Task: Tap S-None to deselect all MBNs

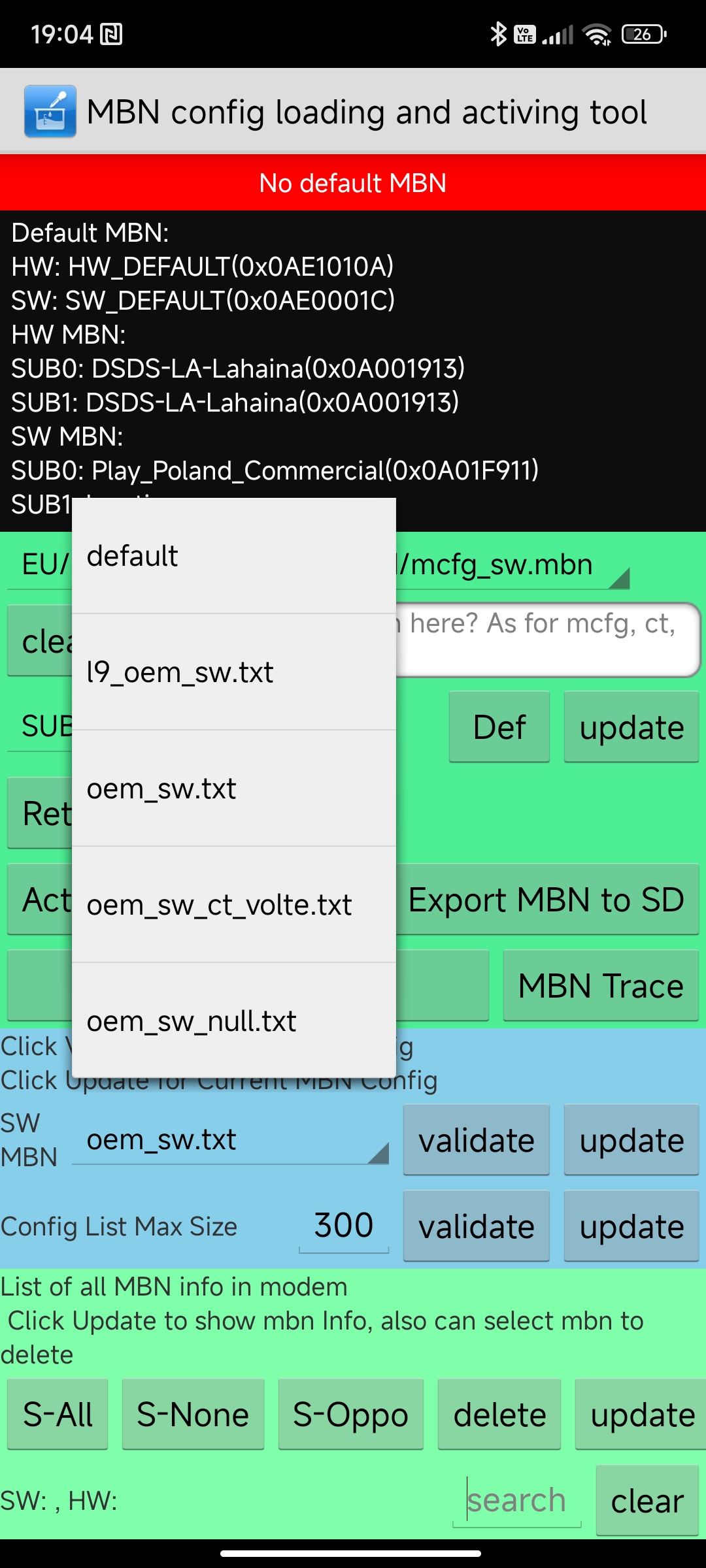Action: click(x=193, y=1414)
